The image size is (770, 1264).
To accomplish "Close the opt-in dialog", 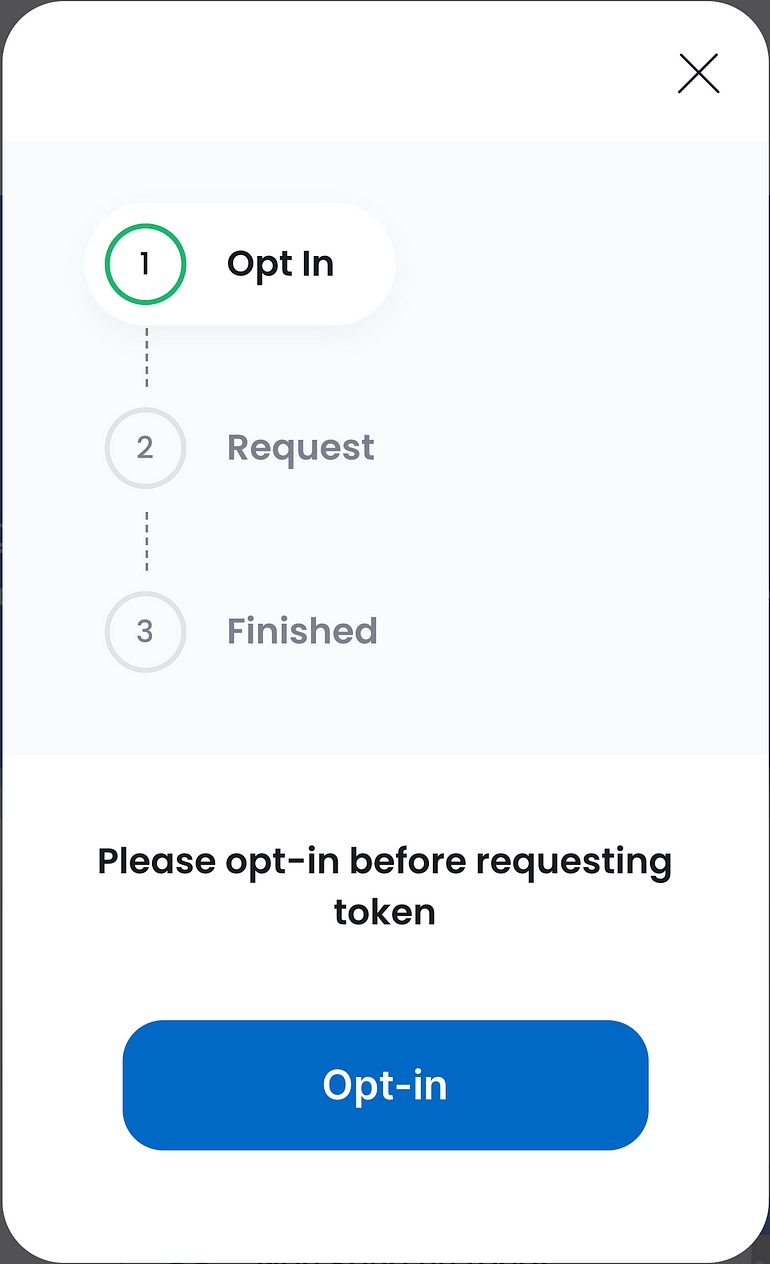I will (698, 73).
